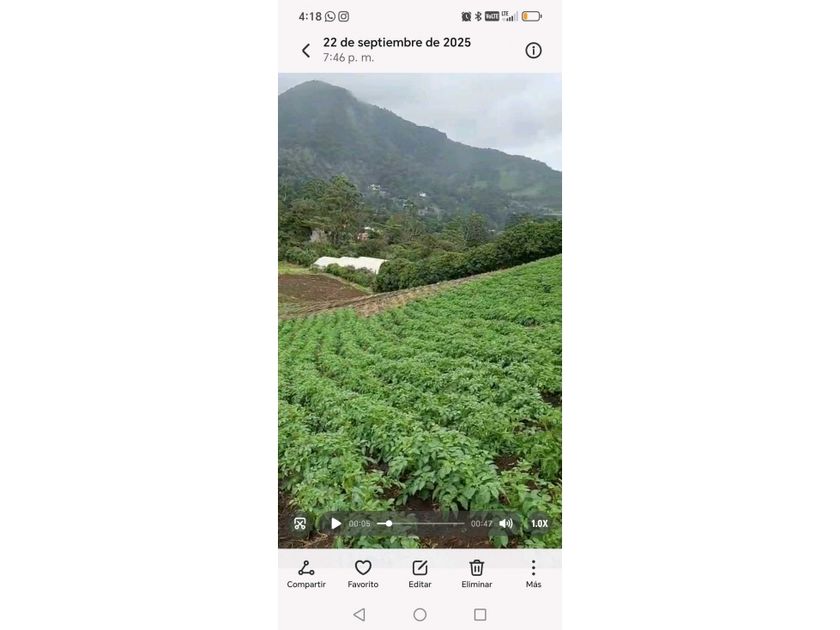
Task: Open recent apps from navigation bar
Action: tap(480, 614)
